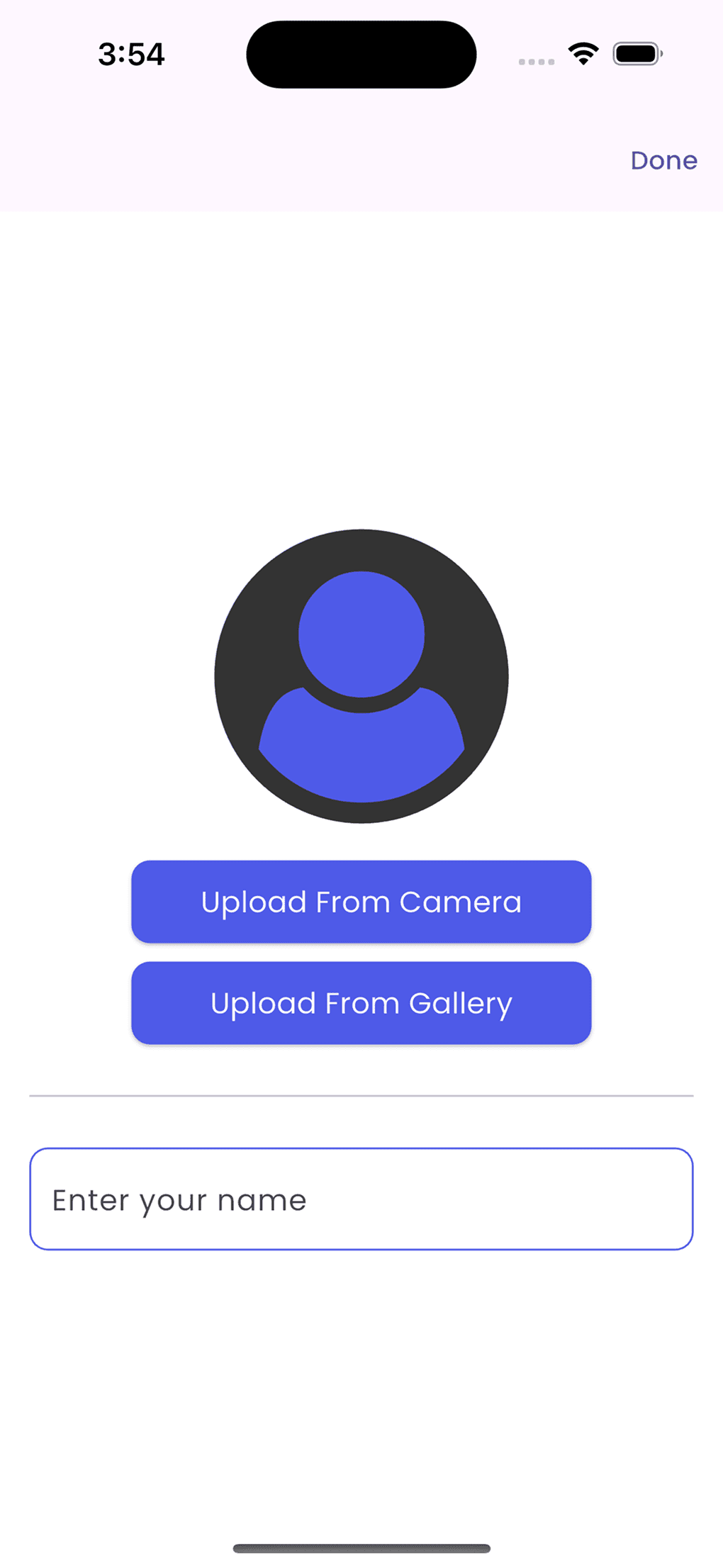This screenshot has width=723, height=1568.
Task: Tap Done in the top bar
Action: pyautogui.click(x=663, y=161)
